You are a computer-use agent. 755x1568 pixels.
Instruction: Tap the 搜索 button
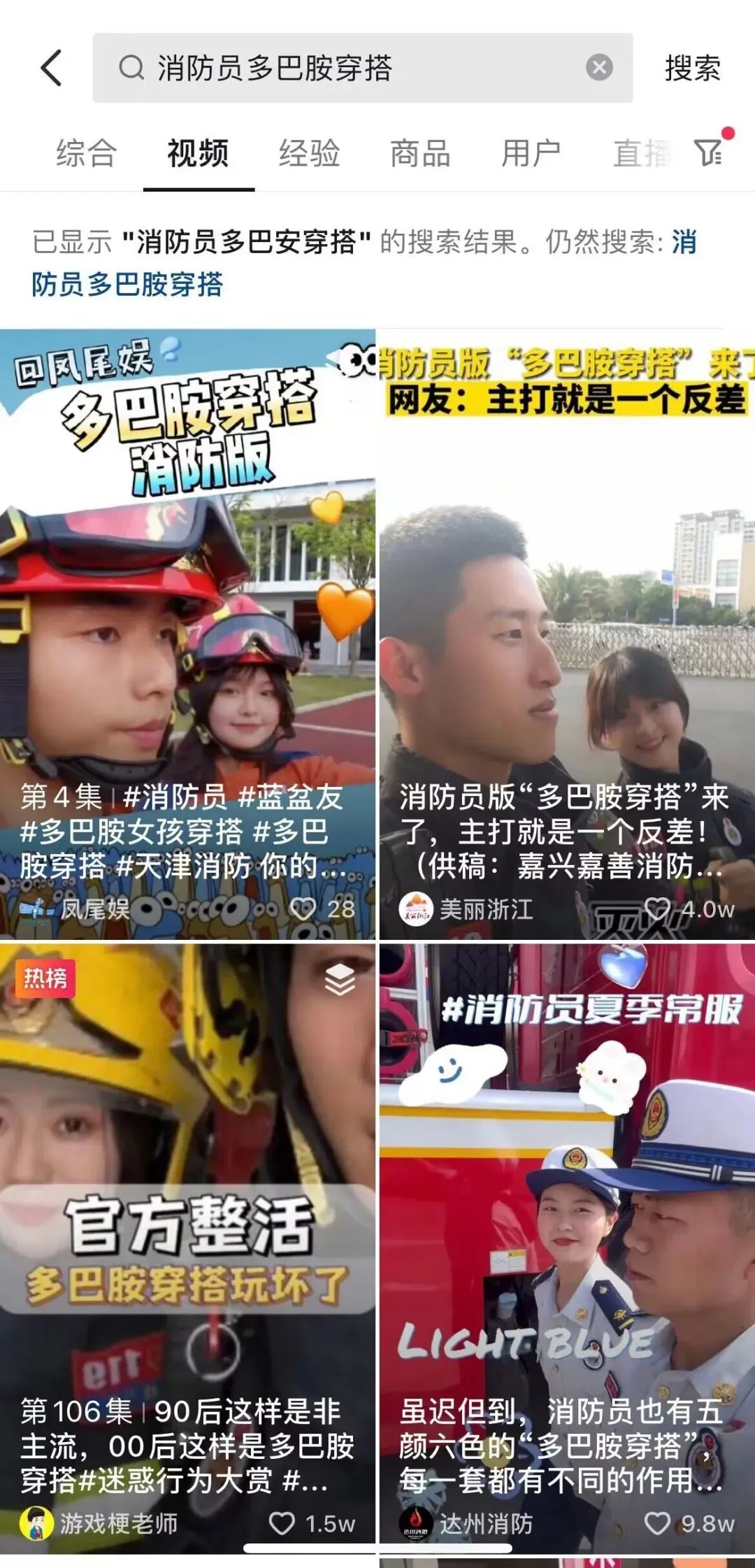[691, 69]
